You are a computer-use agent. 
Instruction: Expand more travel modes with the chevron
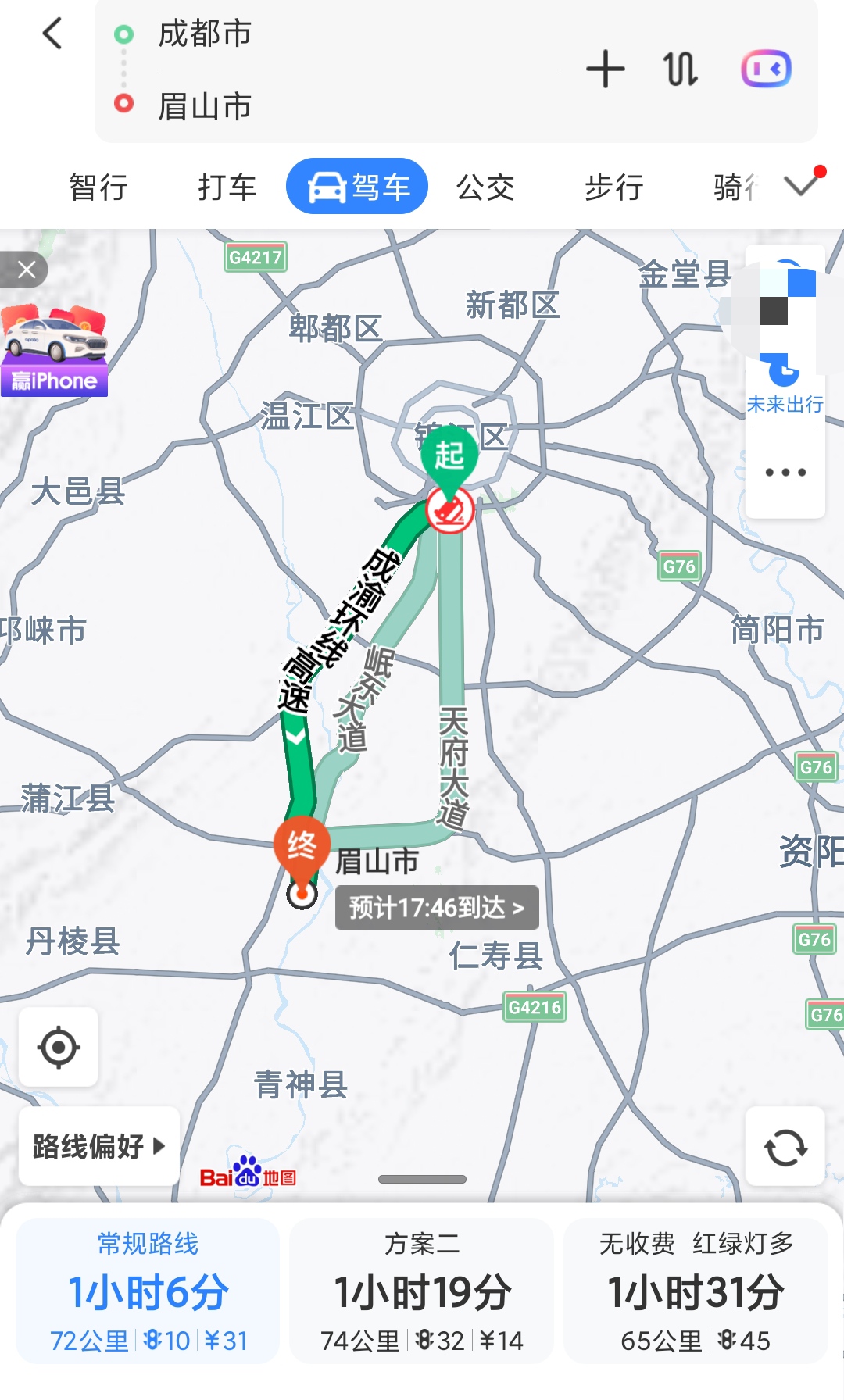click(x=801, y=185)
